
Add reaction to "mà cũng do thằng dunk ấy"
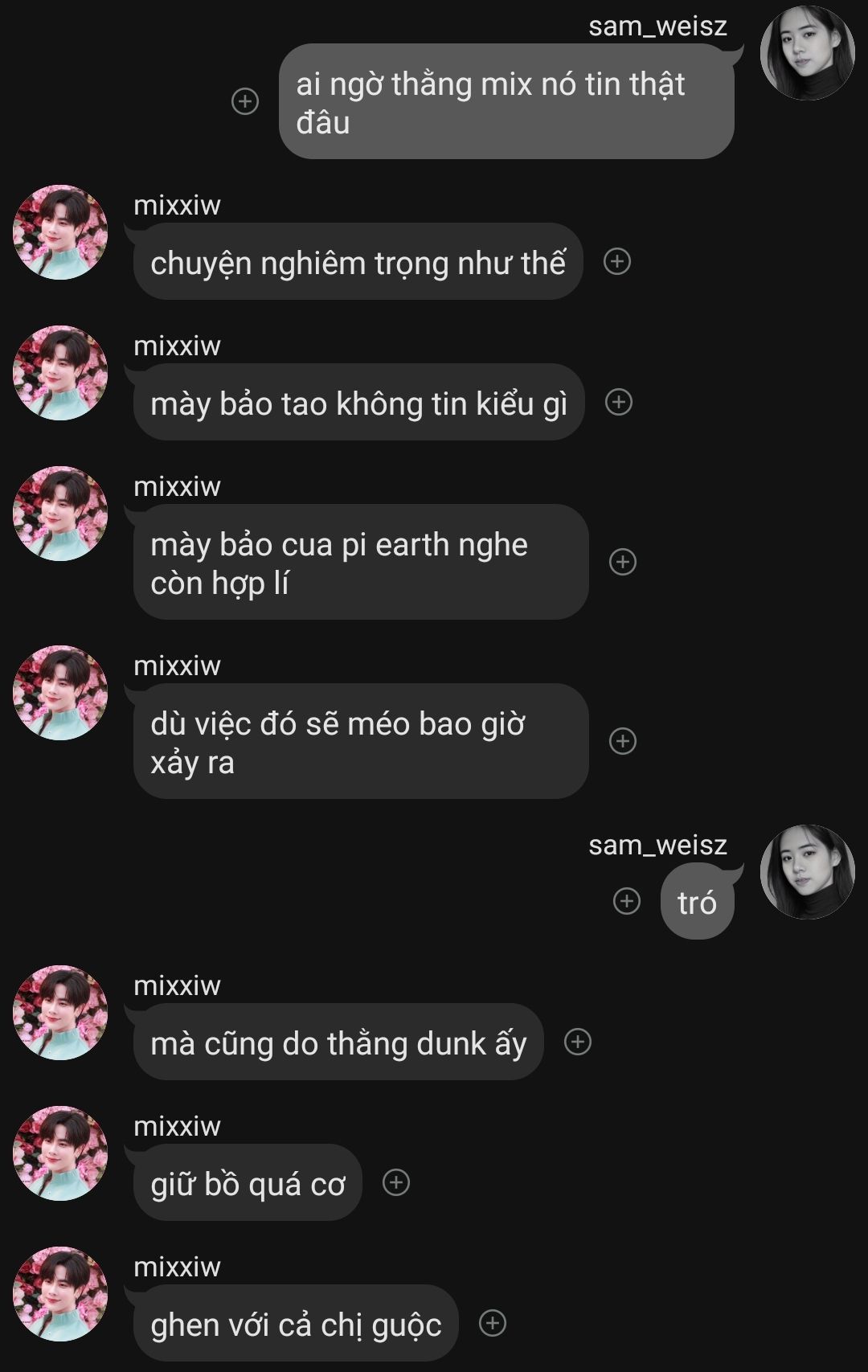click(x=578, y=1042)
